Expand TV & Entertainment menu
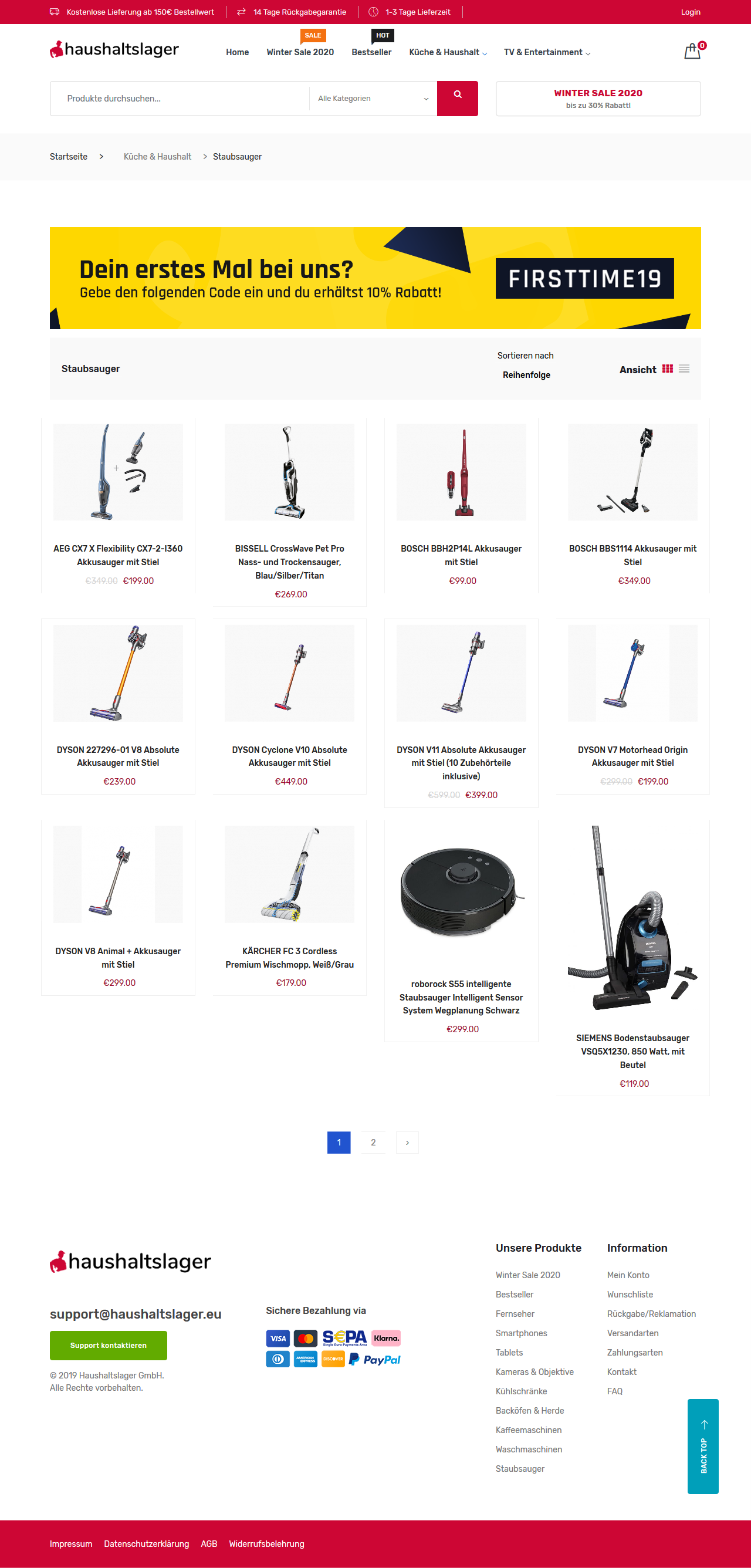This screenshot has width=751, height=1568. pyautogui.click(x=546, y=52)
